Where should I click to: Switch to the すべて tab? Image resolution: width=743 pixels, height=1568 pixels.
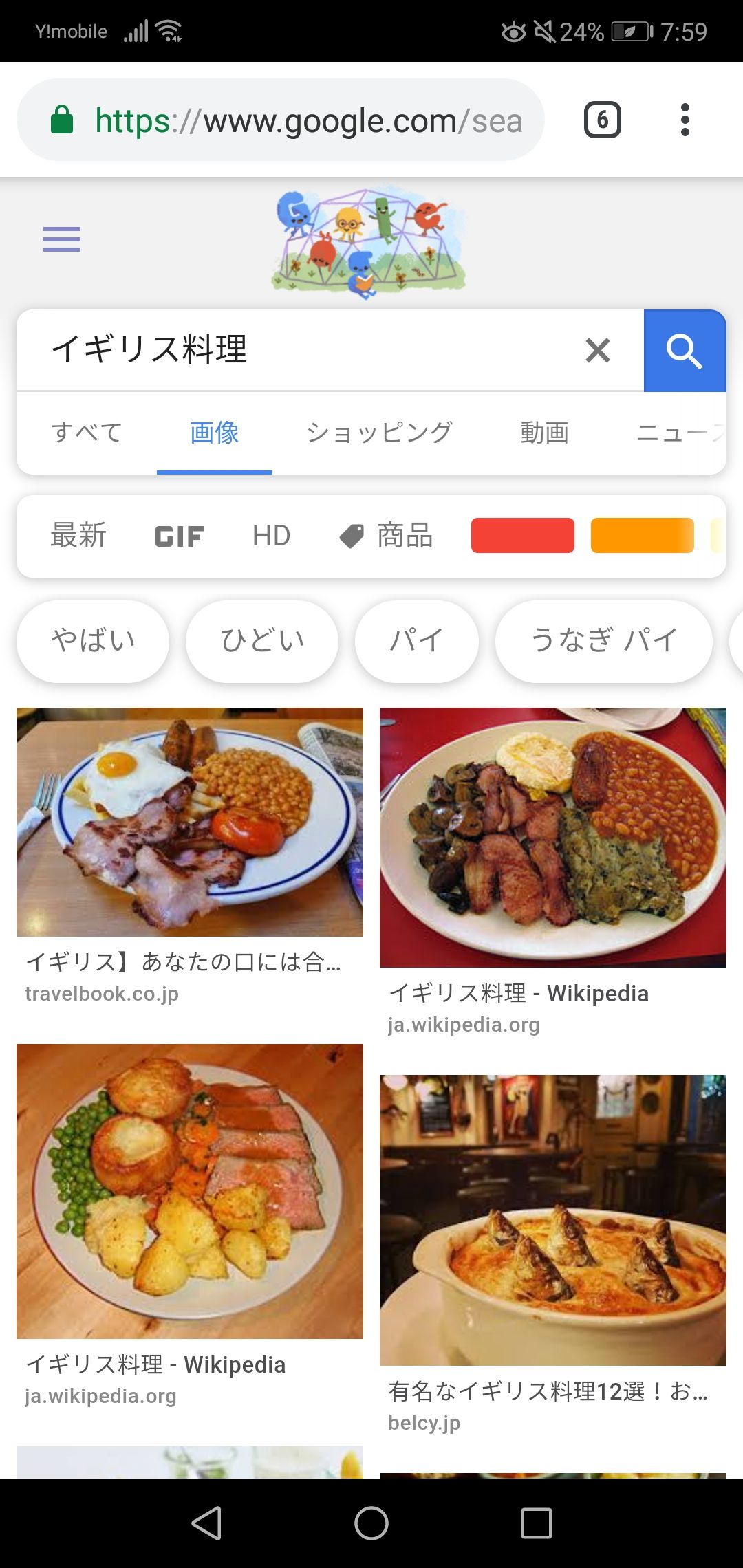tap(87, 433)
